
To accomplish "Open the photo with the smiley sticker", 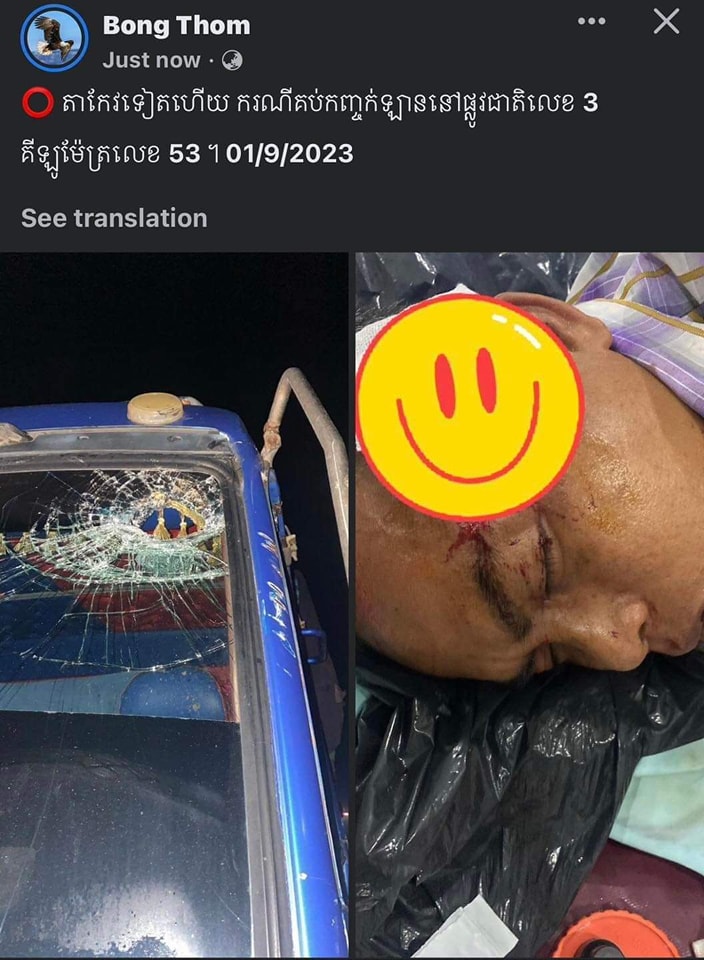I will tap(530, 605).
